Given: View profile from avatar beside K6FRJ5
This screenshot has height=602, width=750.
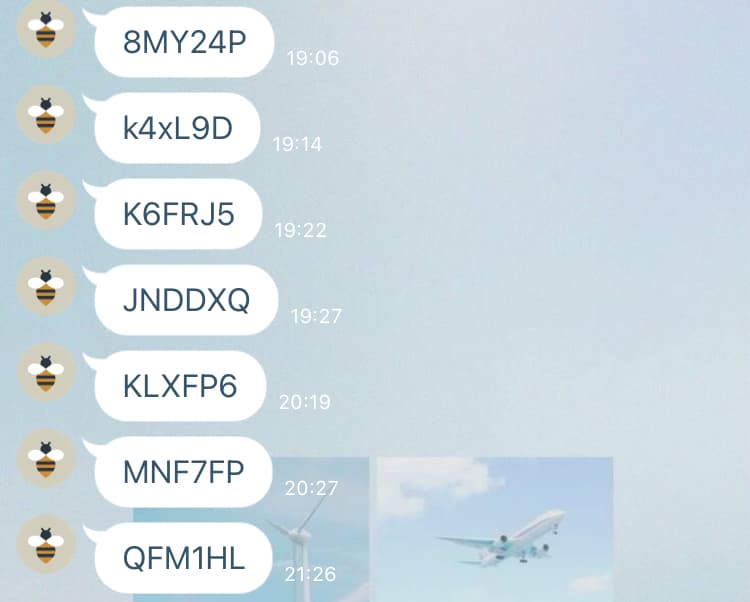Looking at the screenshot, I should 46,201.
